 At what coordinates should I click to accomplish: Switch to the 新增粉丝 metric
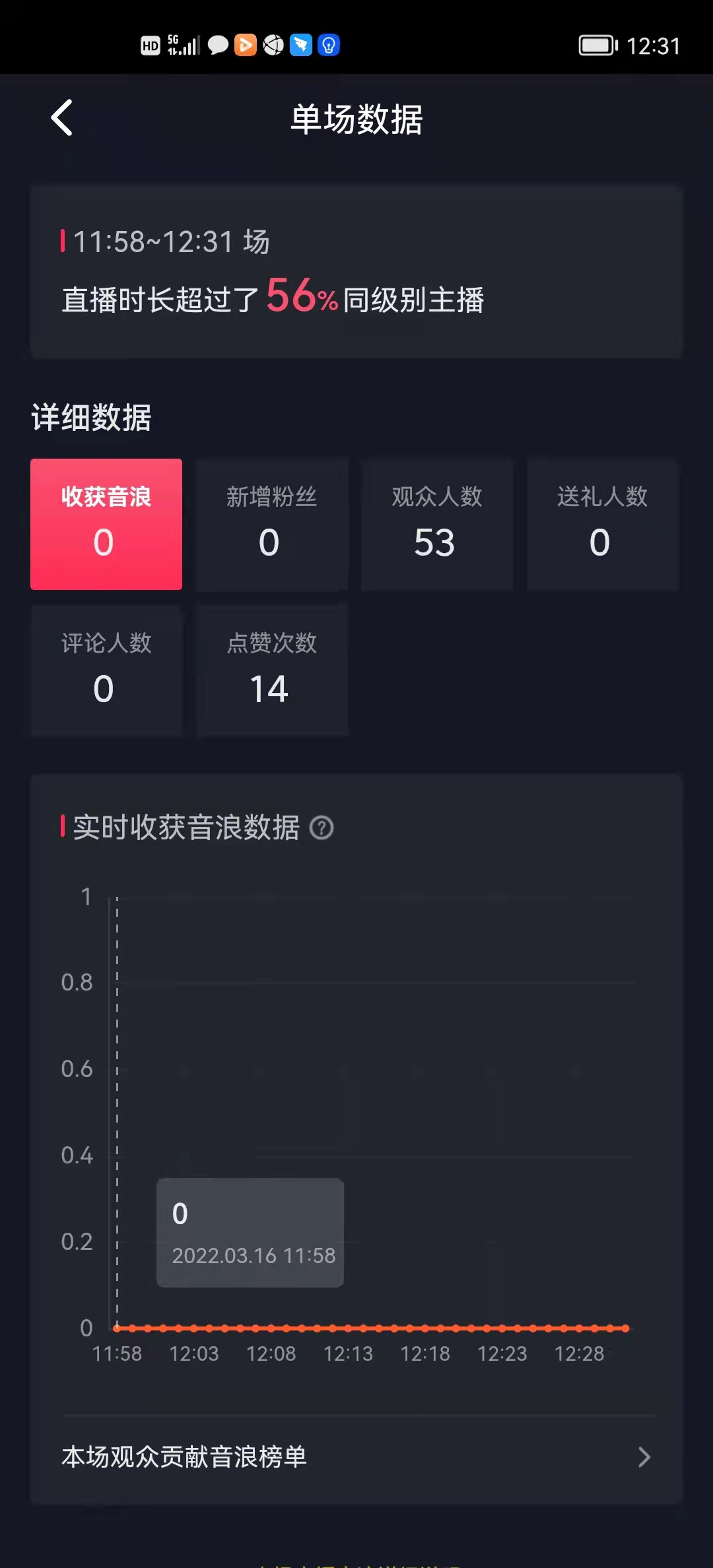271,524
